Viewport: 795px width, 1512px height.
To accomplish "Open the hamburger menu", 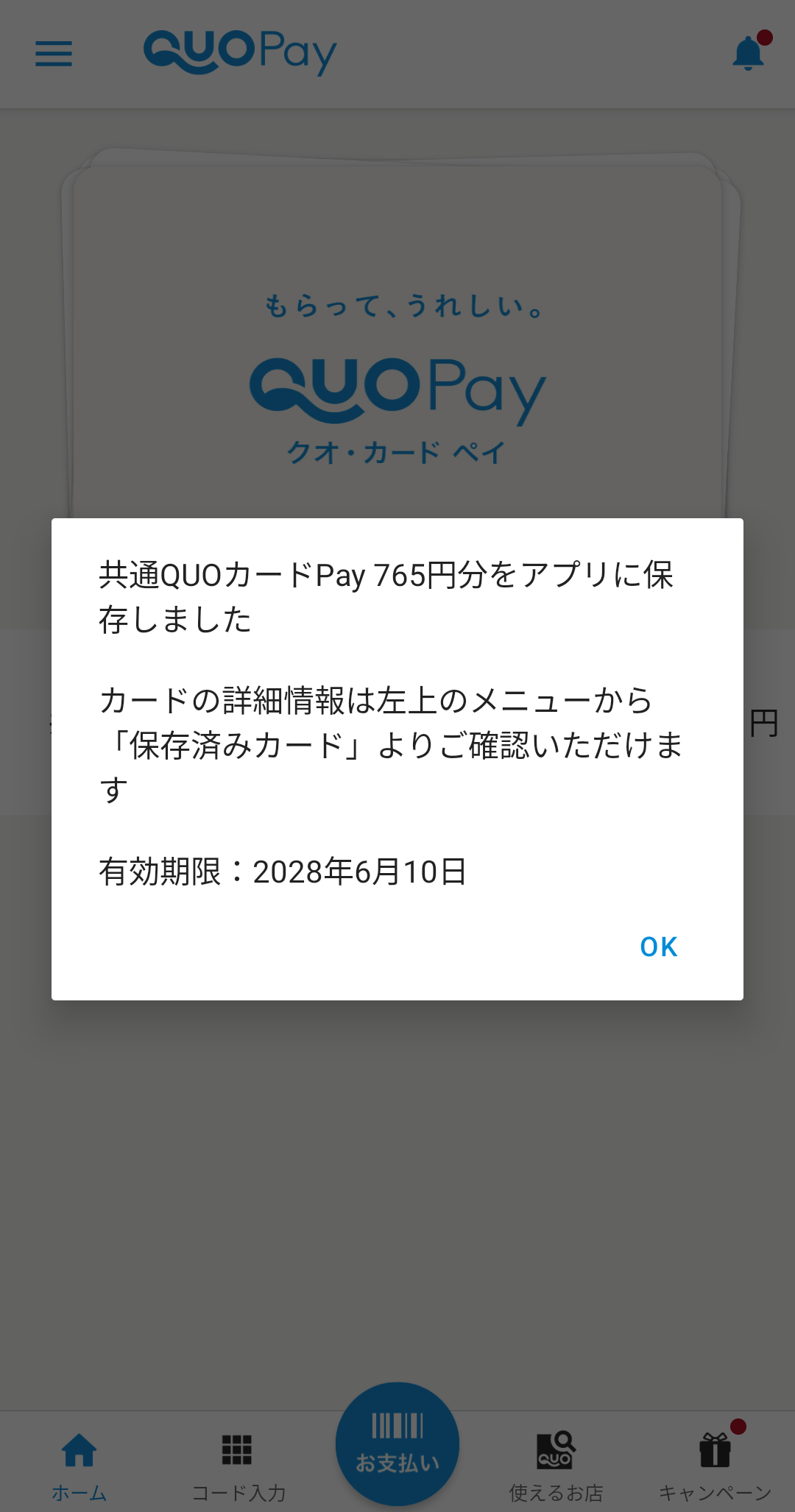I will (54, 54).
